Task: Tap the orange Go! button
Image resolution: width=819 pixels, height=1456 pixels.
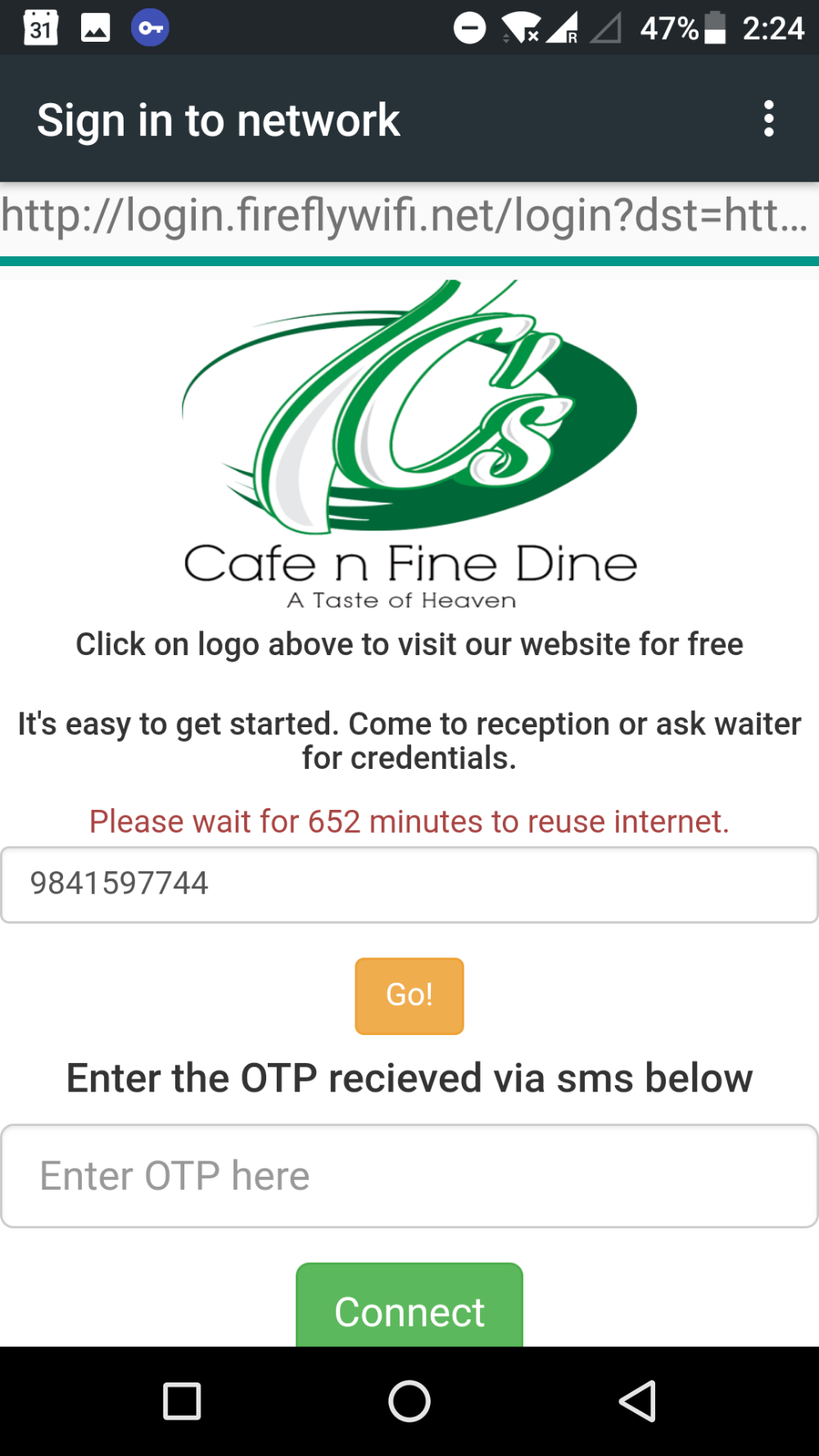Action: (409, 995)
